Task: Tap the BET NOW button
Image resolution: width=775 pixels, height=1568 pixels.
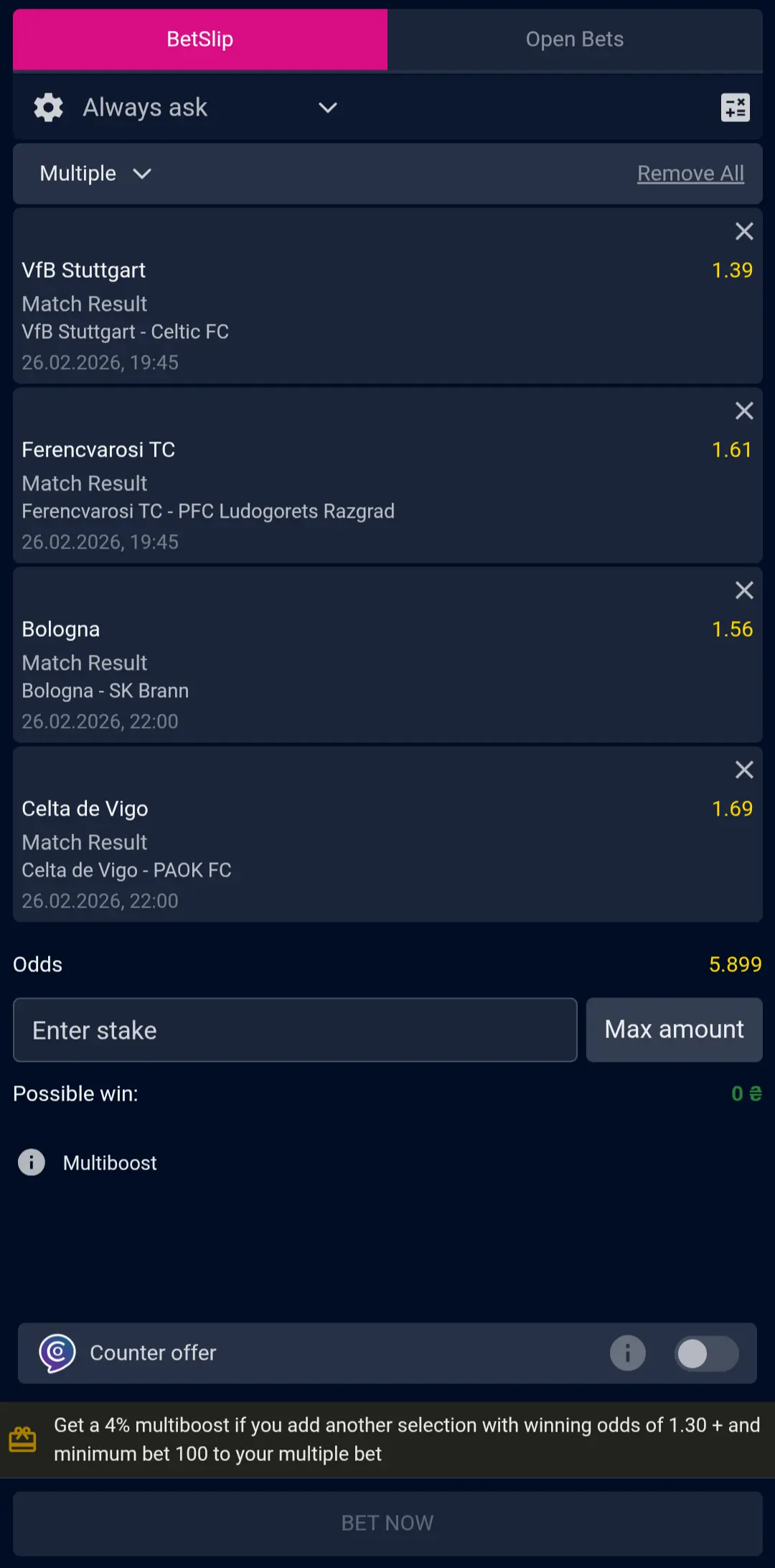Action: (387, 1523)
